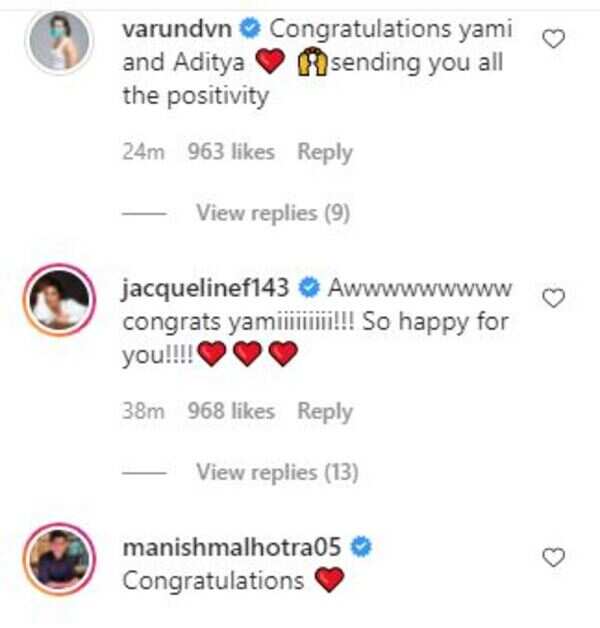
Task: Open the jacquelinef143 username link
Action: (x=204, y=289)
